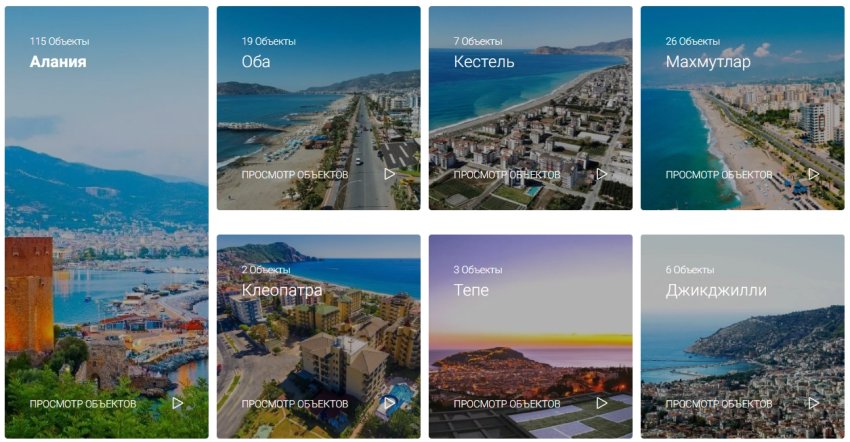850x442 pixels.
Task: Open the Тепе area card
Action: [x=530, y=336]
